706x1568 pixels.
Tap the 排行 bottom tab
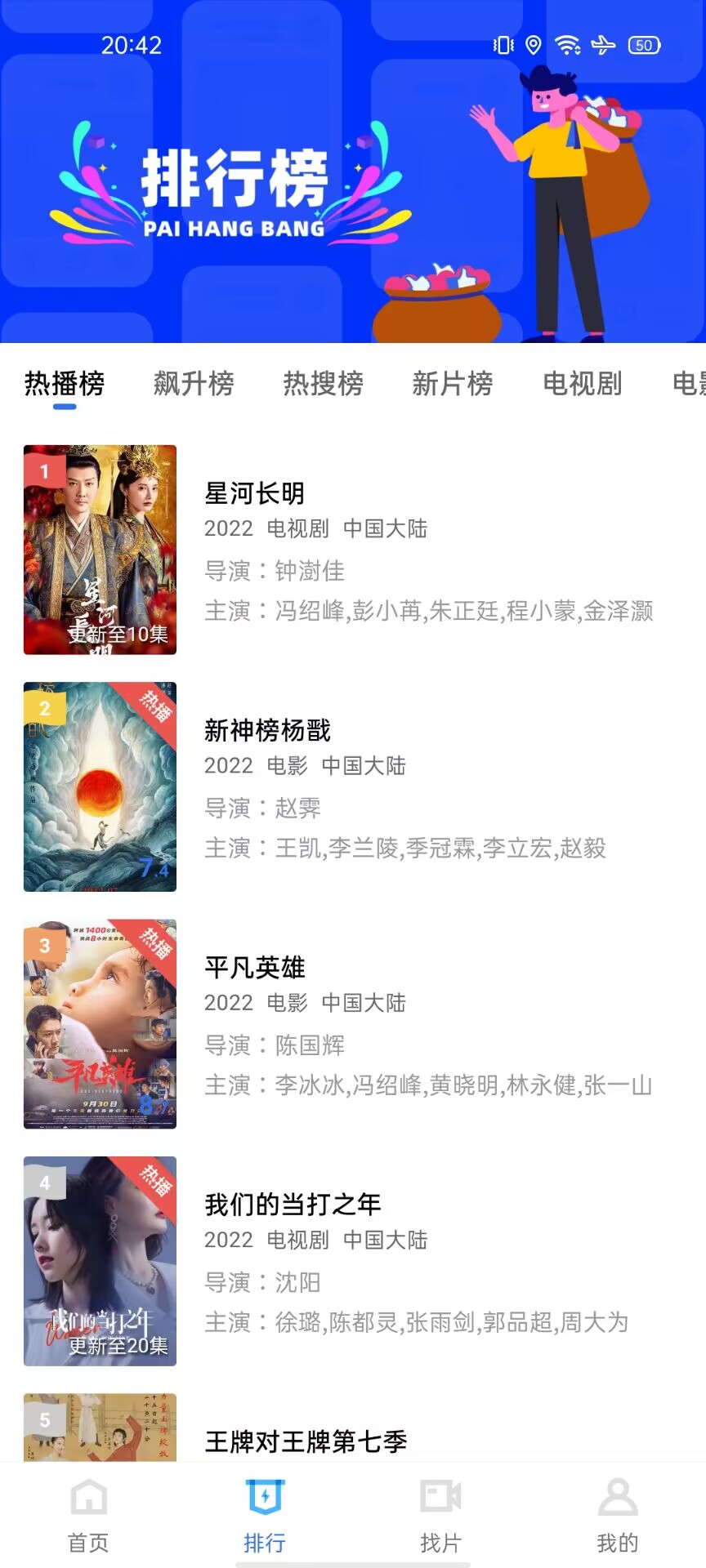[265, 1516]
